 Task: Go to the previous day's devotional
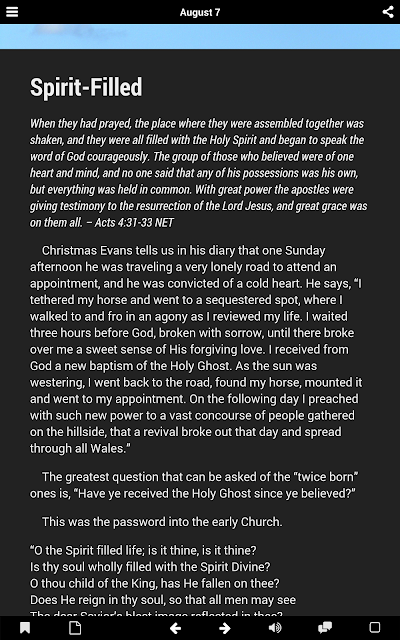tap(176, 628)
